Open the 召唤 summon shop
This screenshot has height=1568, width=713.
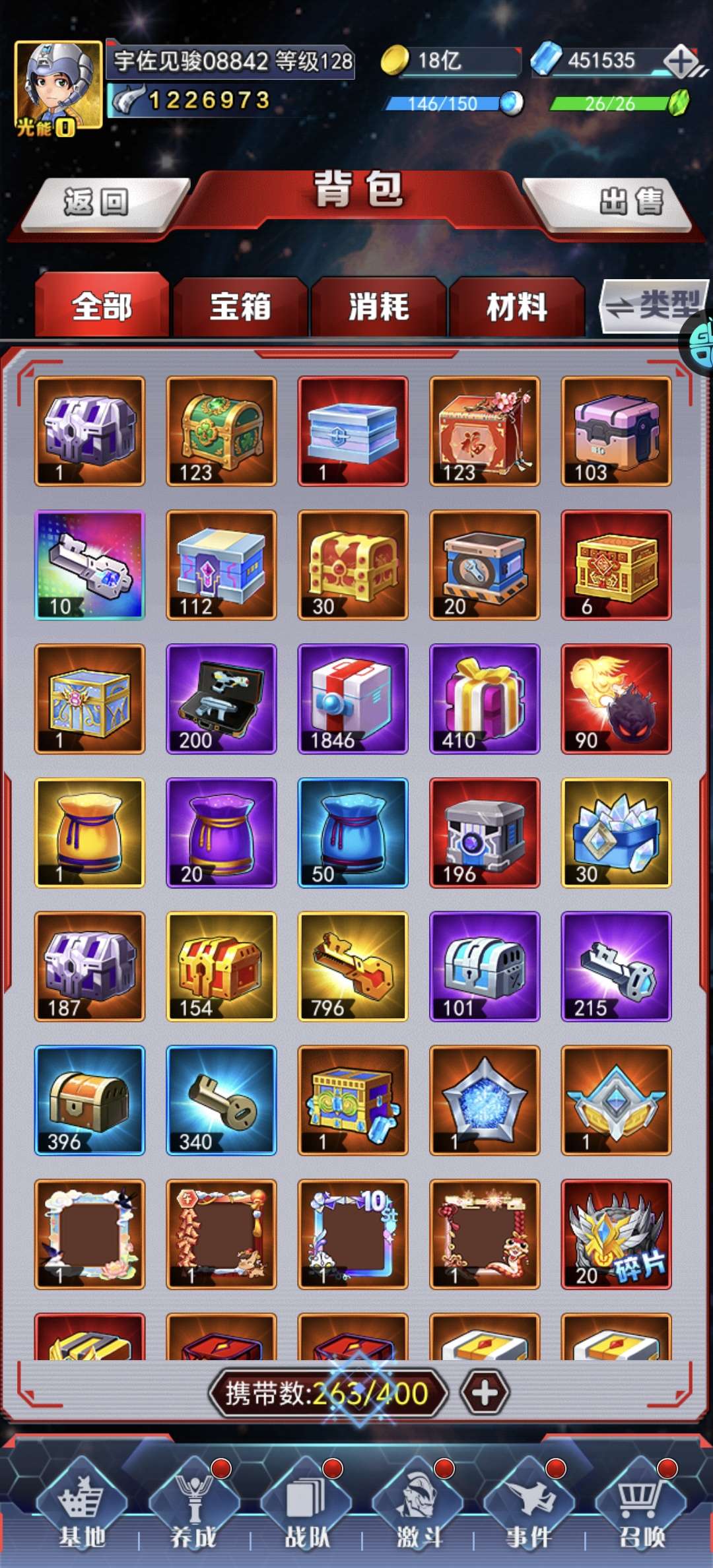[641, 1506]
